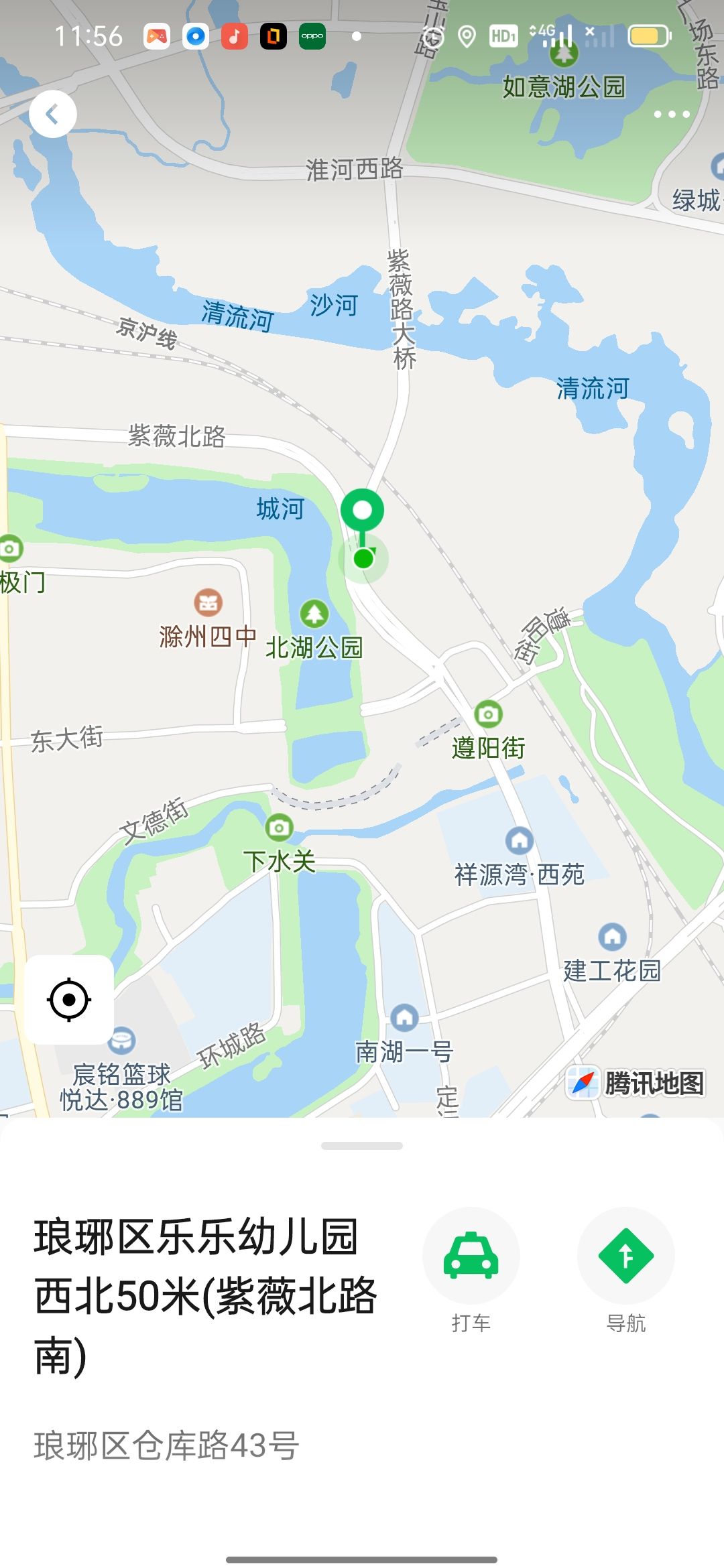Select 建工花园 residential marker
This screenshot has width=724, height=1568.
(x=612, y=937)
